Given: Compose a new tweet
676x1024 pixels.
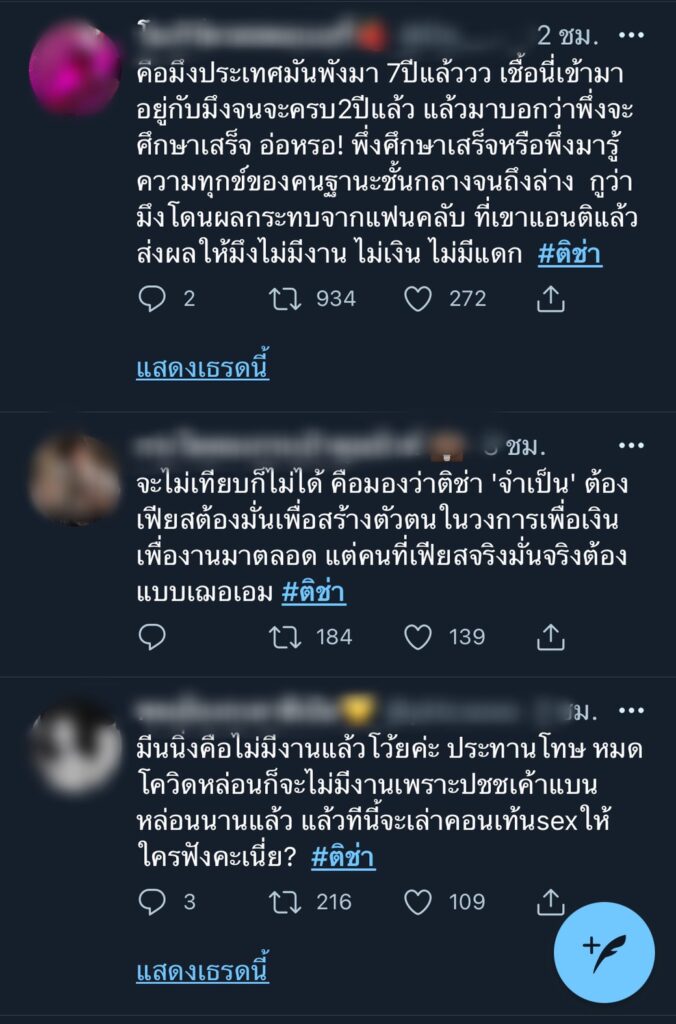Looking at the screenshot, I should click(x=604, y=952).
